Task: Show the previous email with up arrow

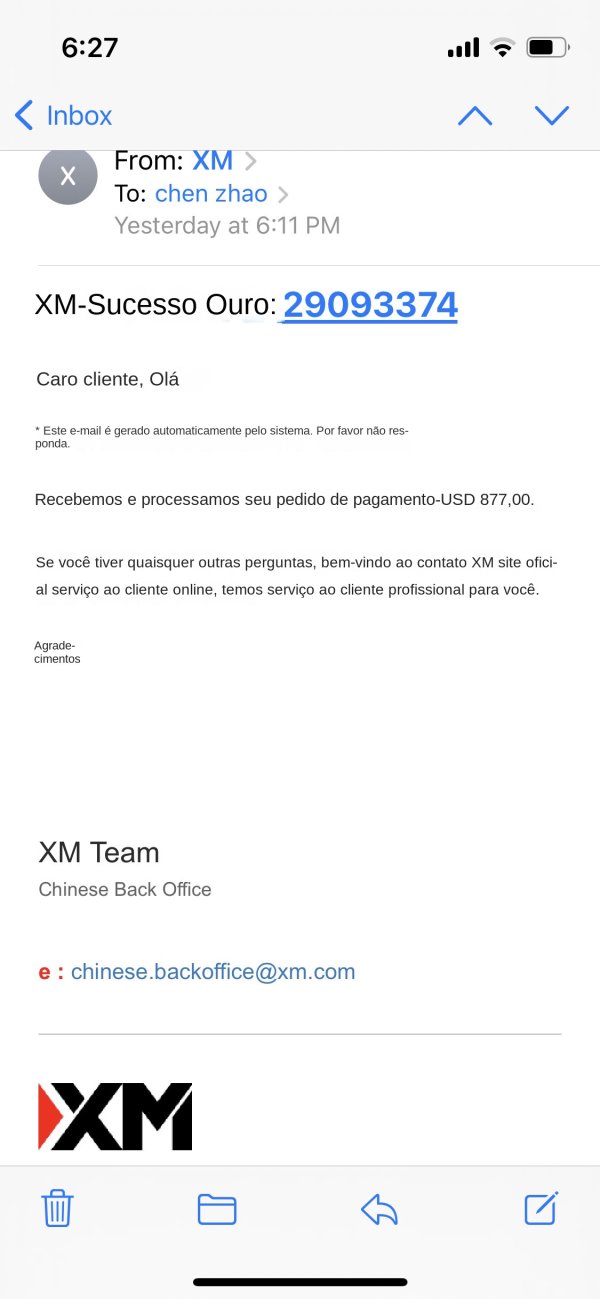Action: (475, 116)
